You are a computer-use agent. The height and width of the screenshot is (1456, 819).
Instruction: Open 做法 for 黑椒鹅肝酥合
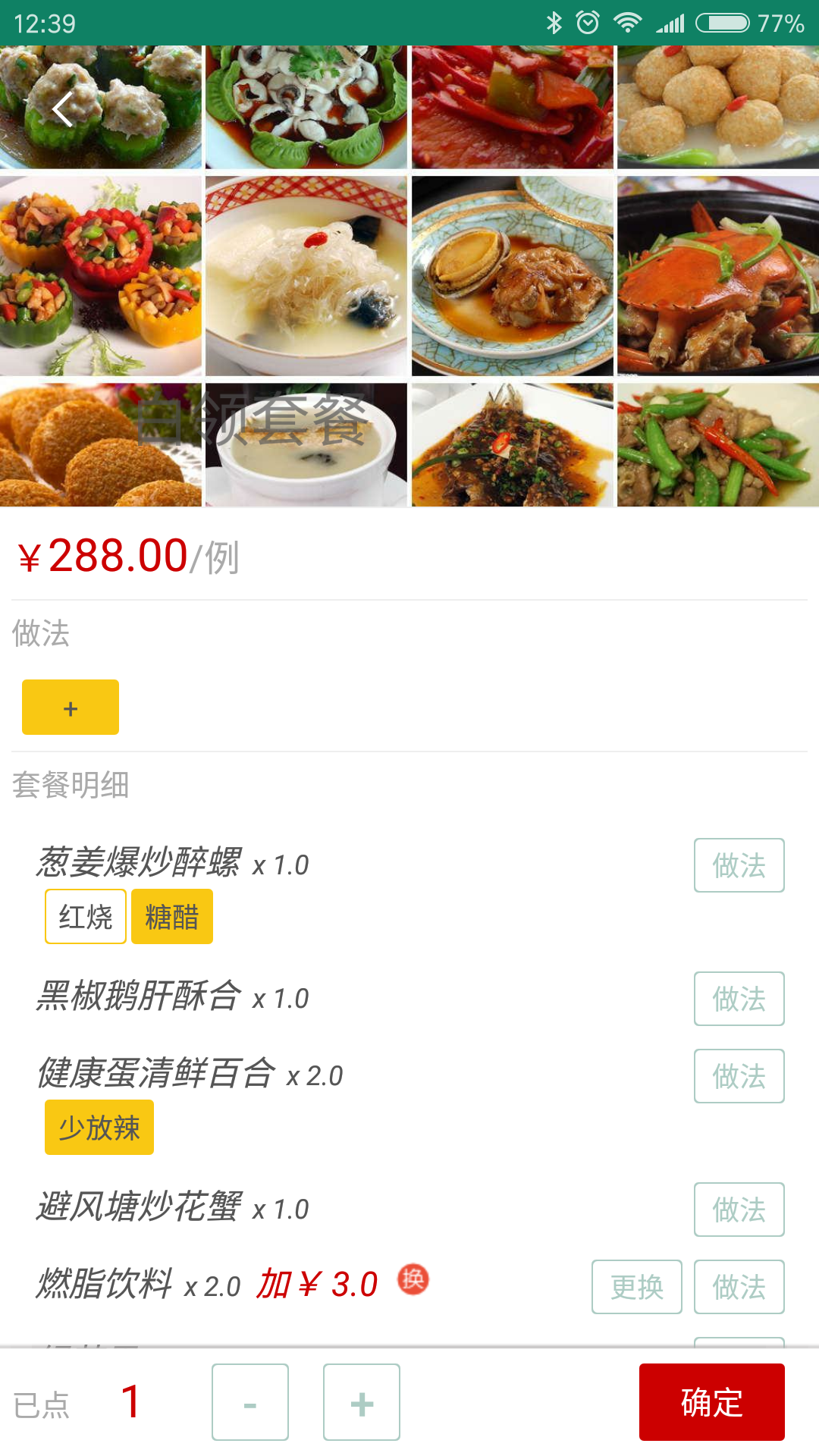739,999
